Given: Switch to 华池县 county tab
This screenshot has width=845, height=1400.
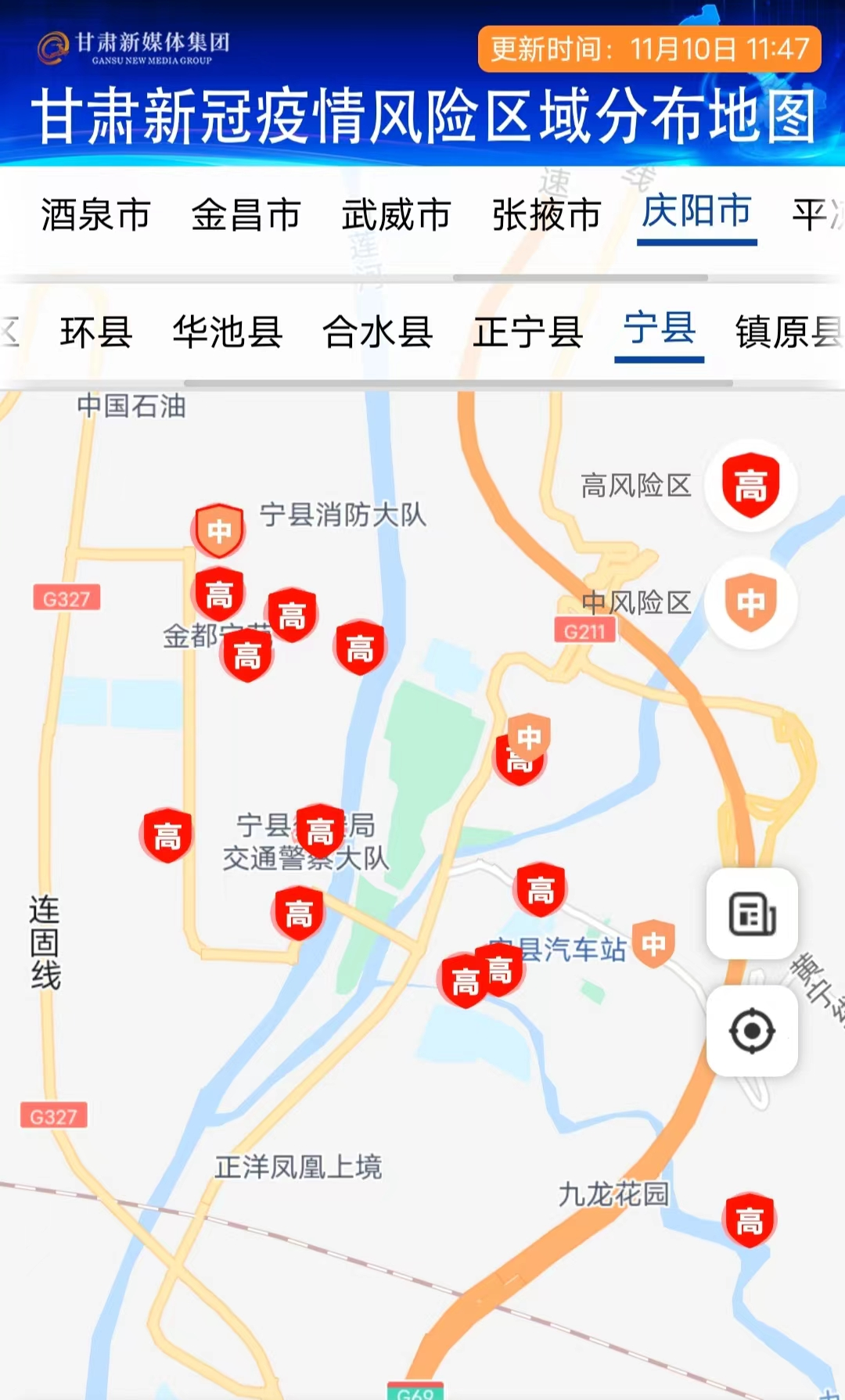Looking at the screenshot, I should 227,332.
